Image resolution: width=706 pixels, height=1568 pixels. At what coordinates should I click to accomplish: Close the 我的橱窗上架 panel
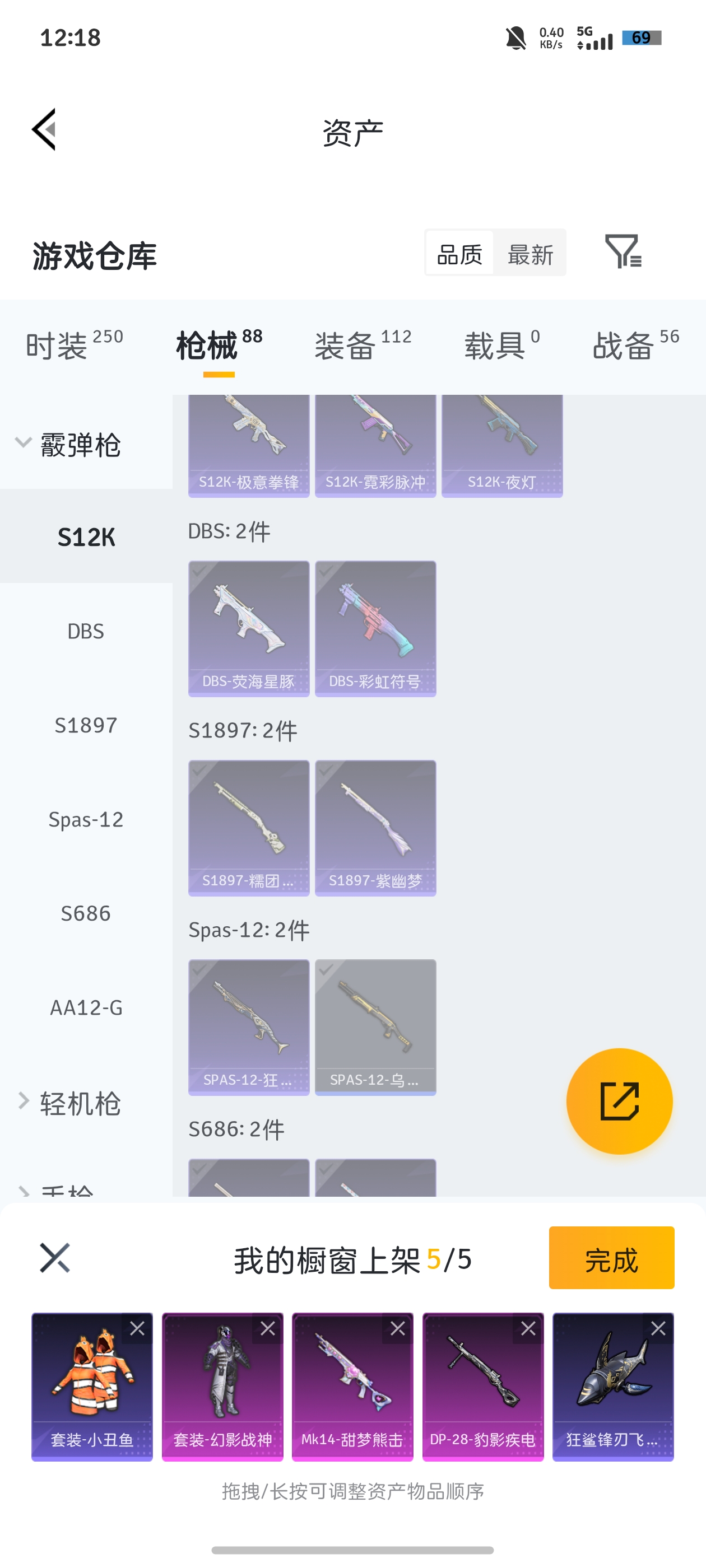click(55, 1258)
